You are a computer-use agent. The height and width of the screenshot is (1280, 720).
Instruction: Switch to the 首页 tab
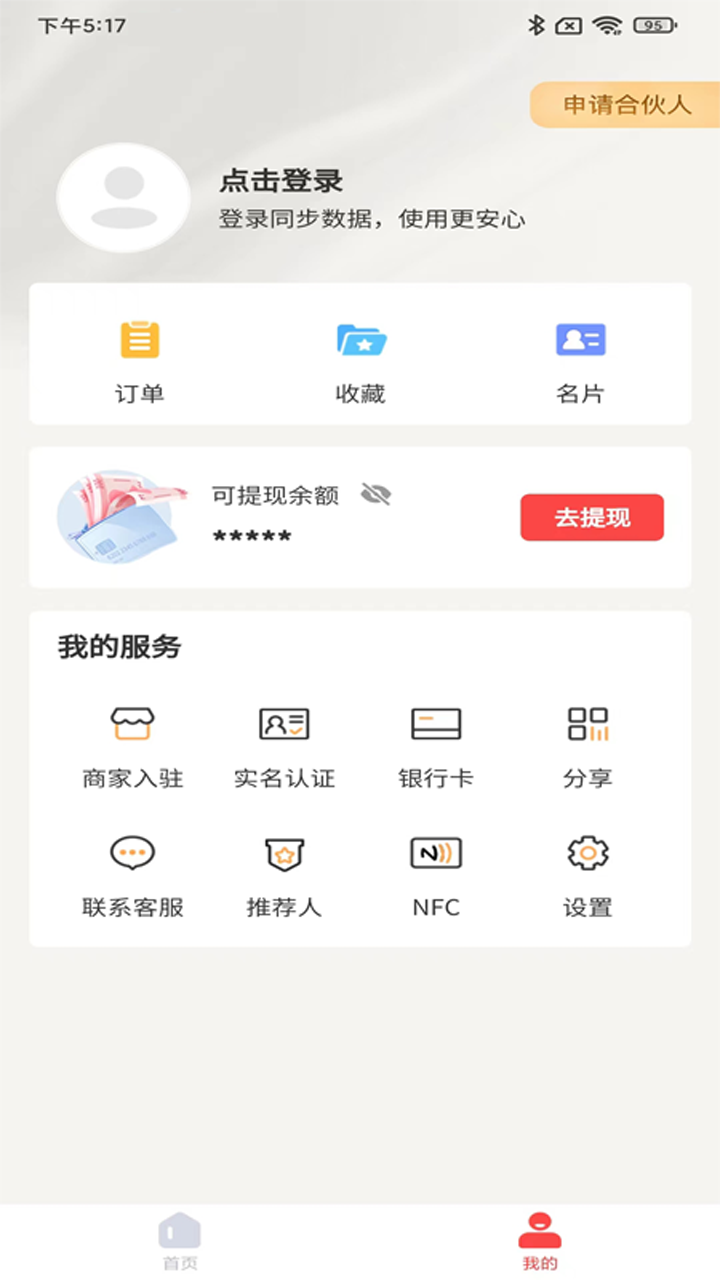tap(180, 1241)
